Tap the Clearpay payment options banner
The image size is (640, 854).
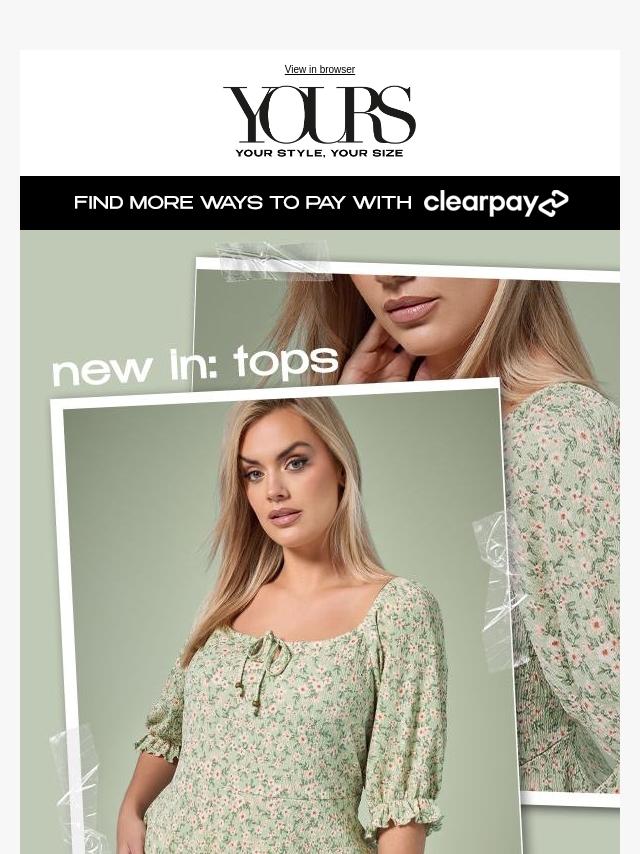click(320, 203)
